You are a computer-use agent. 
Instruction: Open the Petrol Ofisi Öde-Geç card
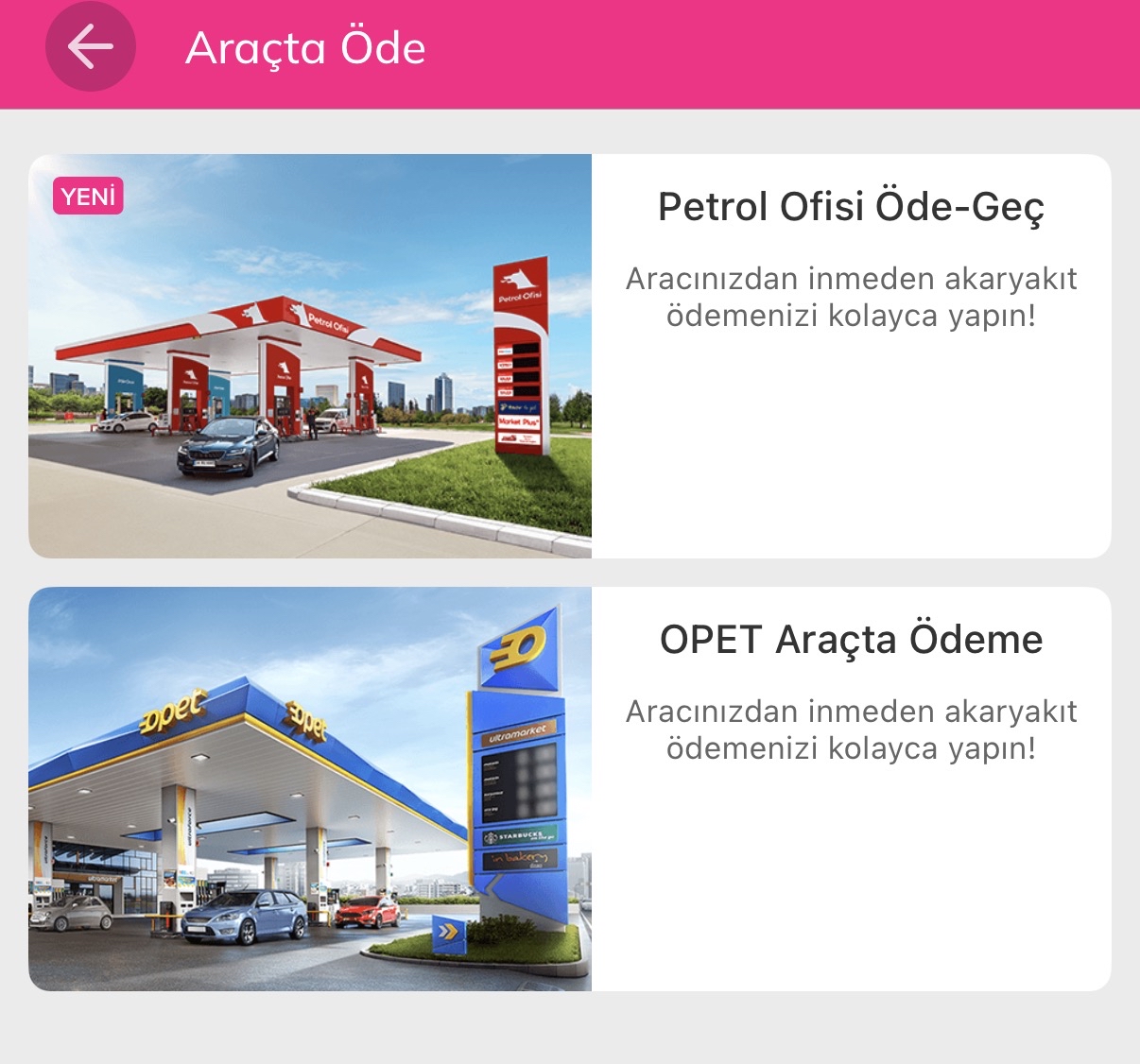[x=569, y=355]
